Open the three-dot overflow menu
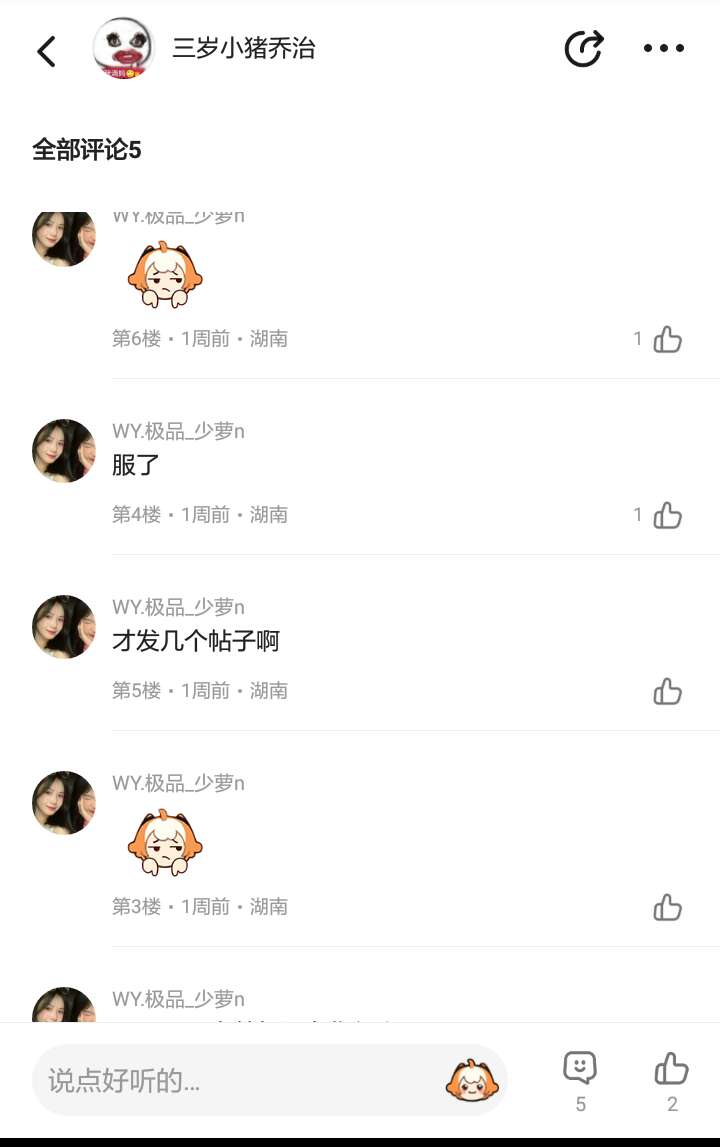The image size is (720, 1147). pos(663,48)
